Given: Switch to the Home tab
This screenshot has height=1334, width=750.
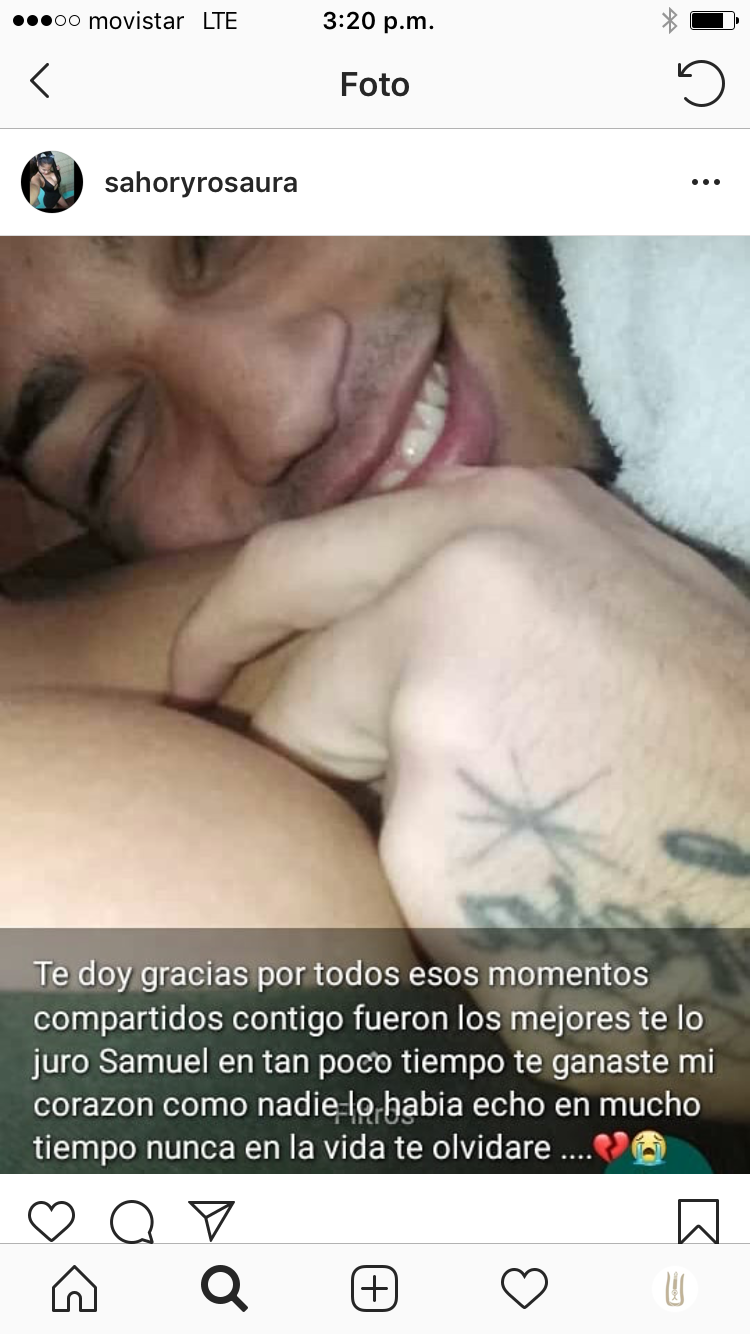Looking at the screenshot, I should point(75,1289).
